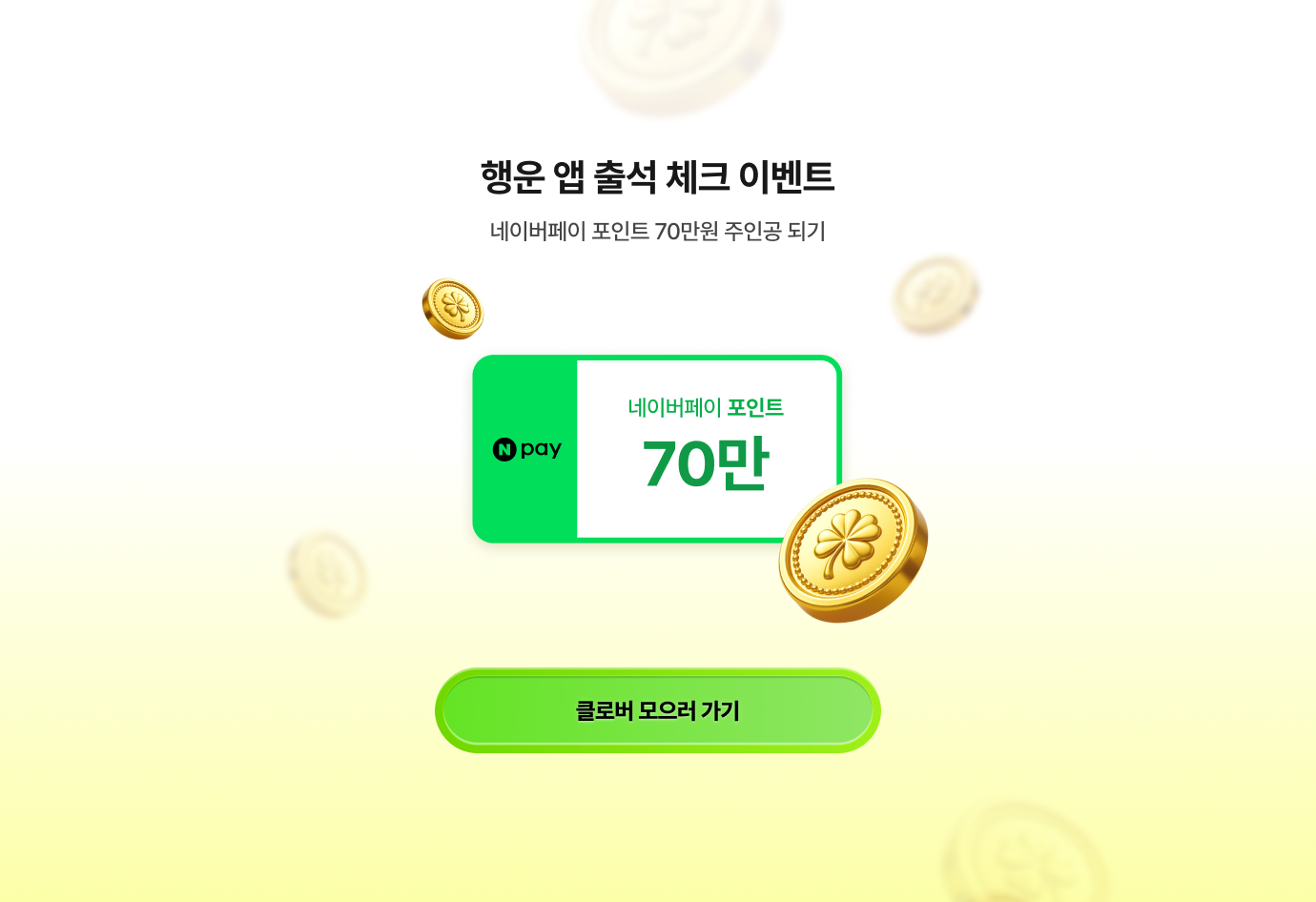The width and height of the screenshot is (1316, 902).
Task: Tap the 클로버 모으러 가기 button
Action: click(657, 710)
